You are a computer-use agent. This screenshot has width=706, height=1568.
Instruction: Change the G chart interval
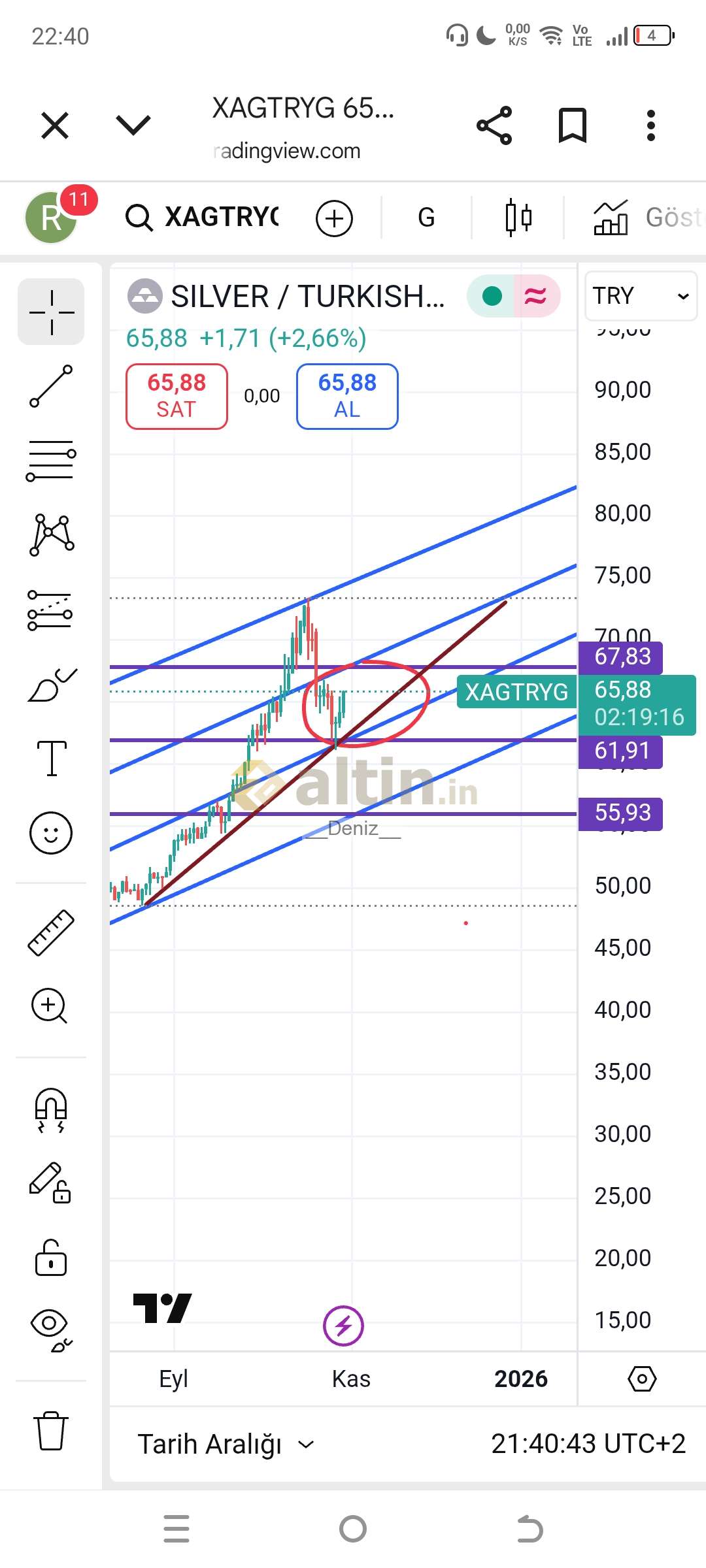[x=426, y=218]
